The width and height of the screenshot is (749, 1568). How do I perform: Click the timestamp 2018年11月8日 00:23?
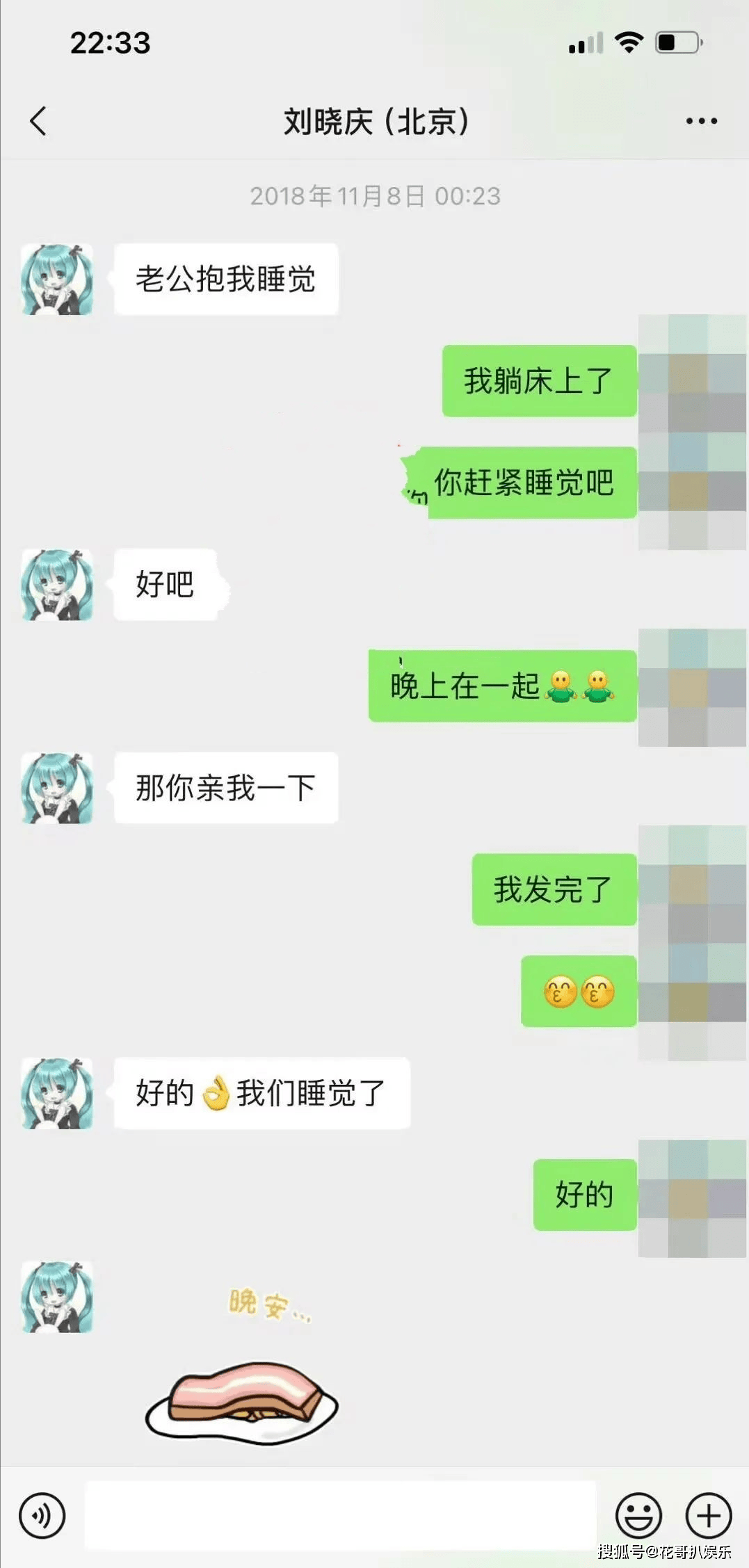coord(374,197)
